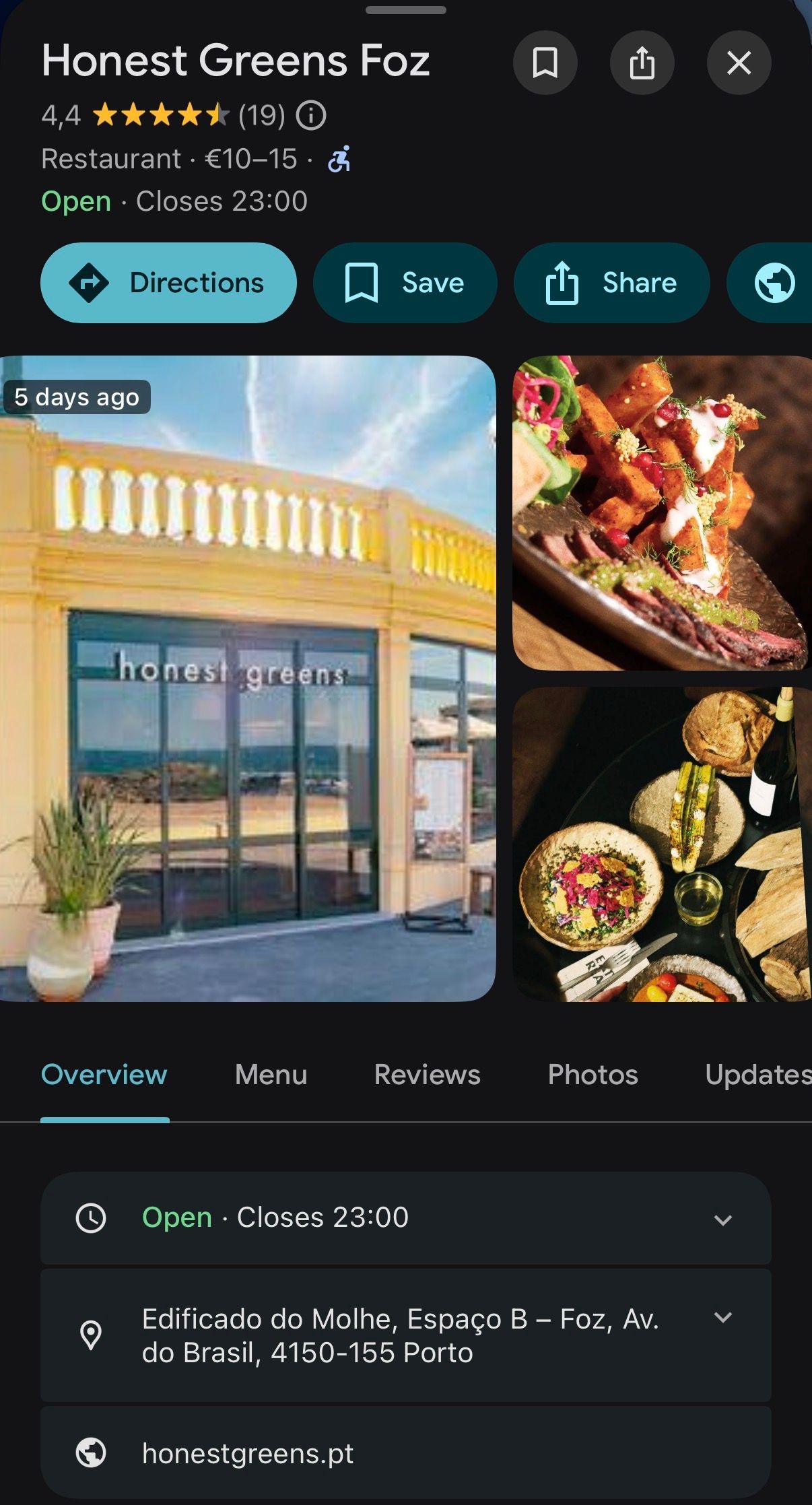The image size is (812, 1505).
Task: Tap the bookmark icon beside the title
Action: tap(545, 63)
